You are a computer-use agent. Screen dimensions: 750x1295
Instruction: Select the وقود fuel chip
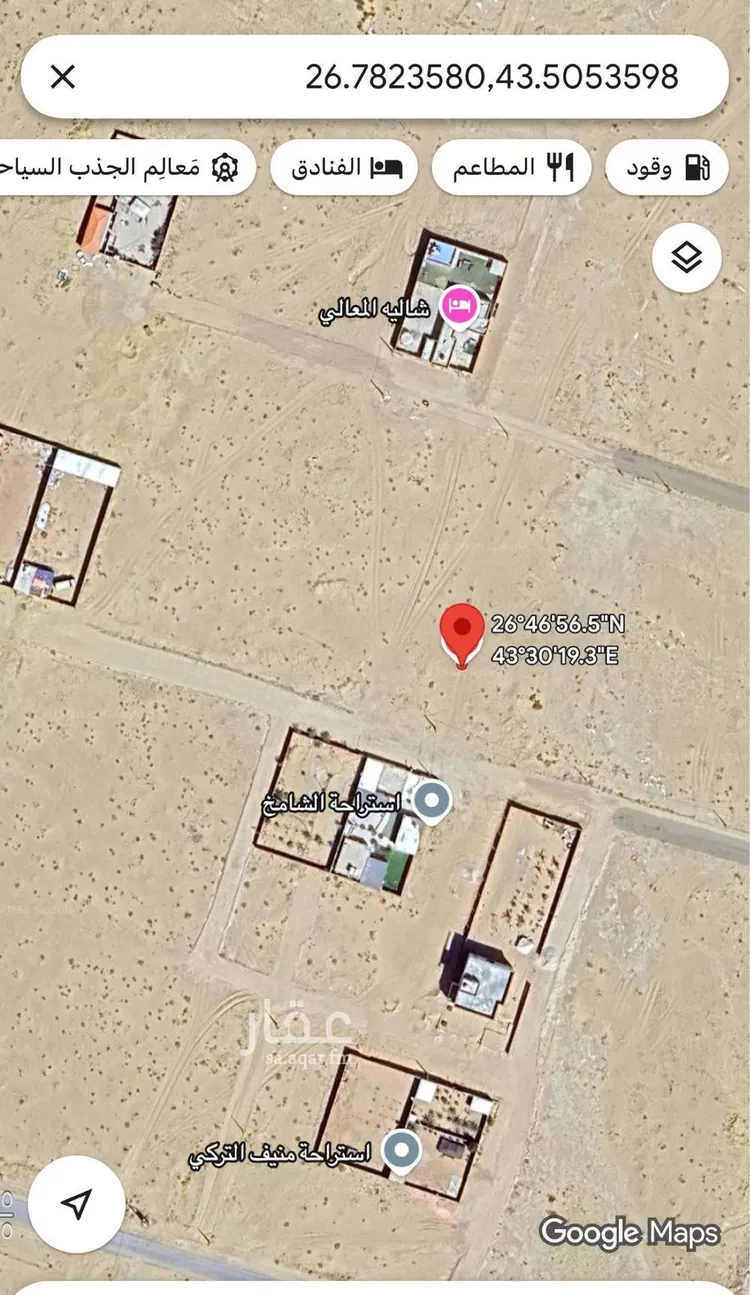[666, 167]
